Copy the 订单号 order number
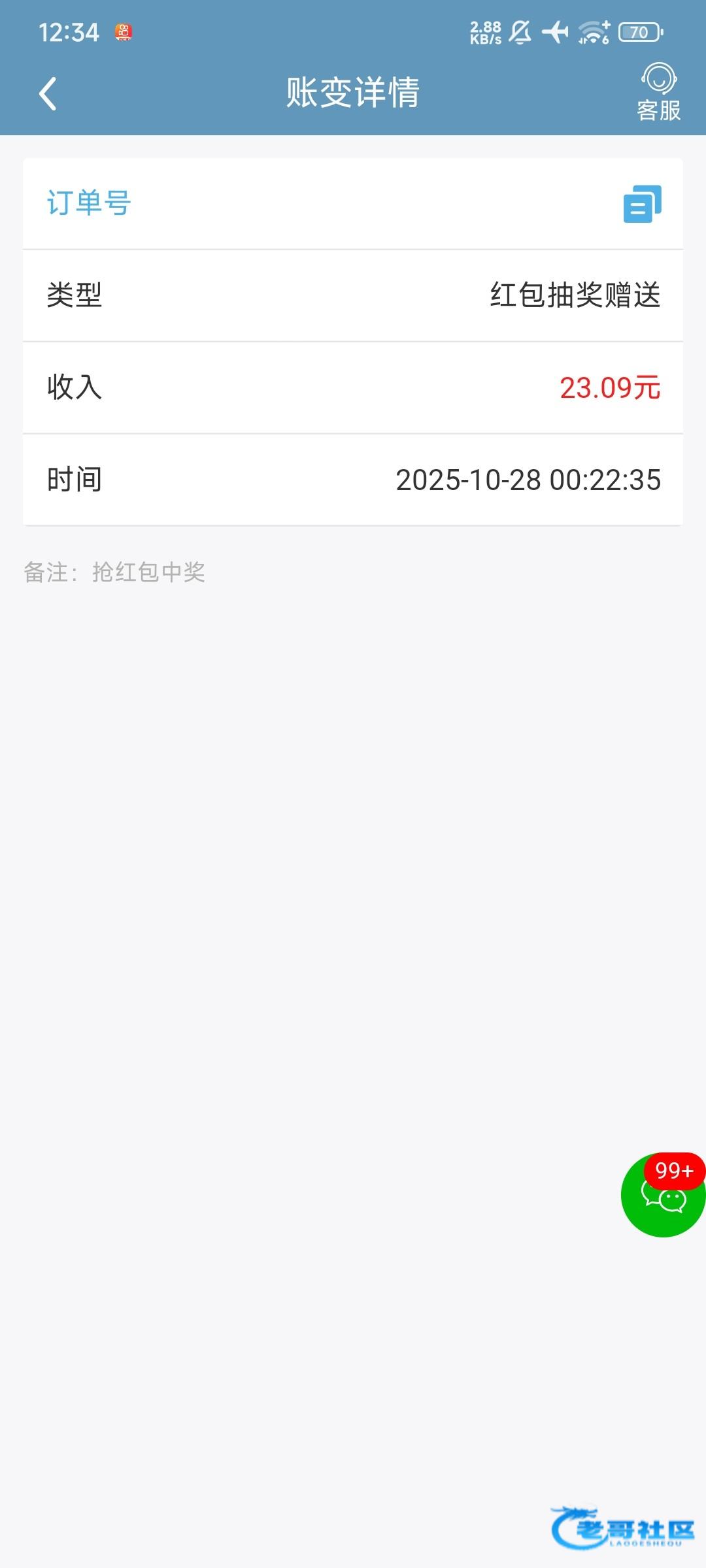 click(x=642, y=204)
